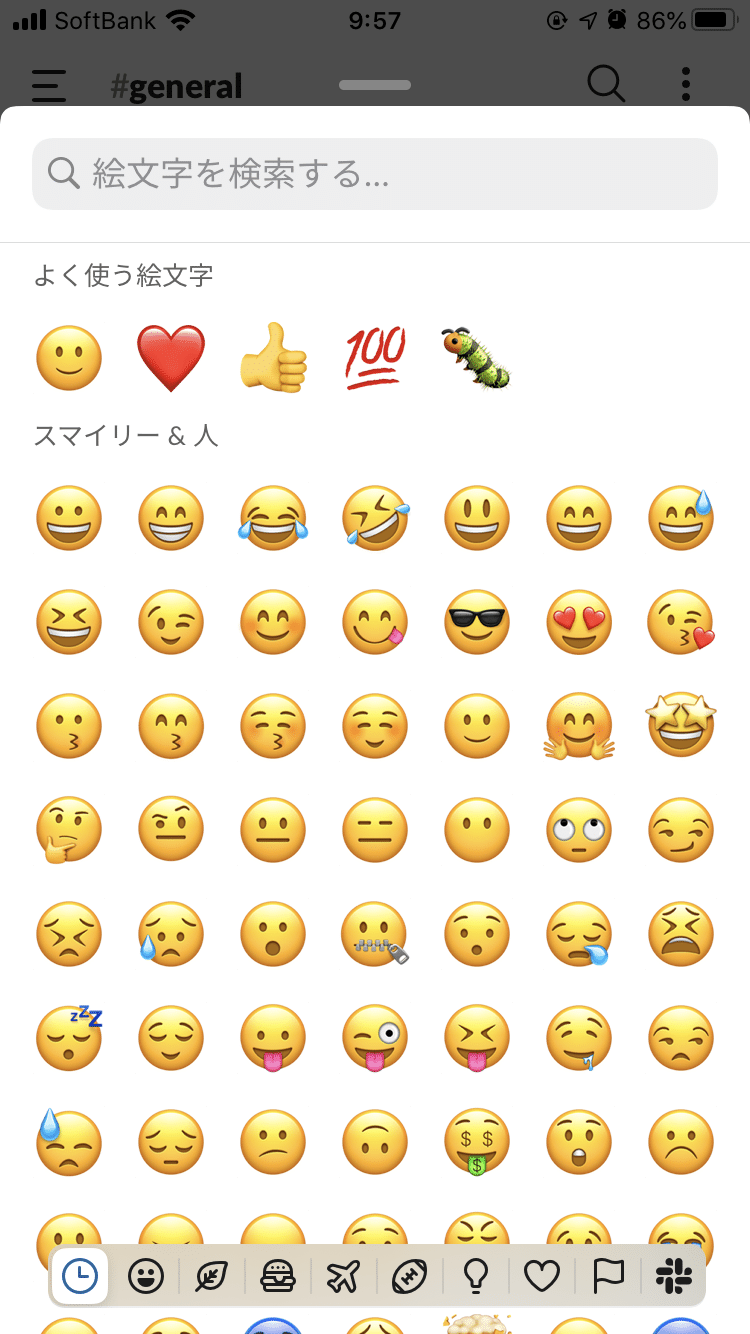The width and height of the screenshot is (750, 1334).
Task: Tap the emoji search field
Action: [x=375, y=174]
